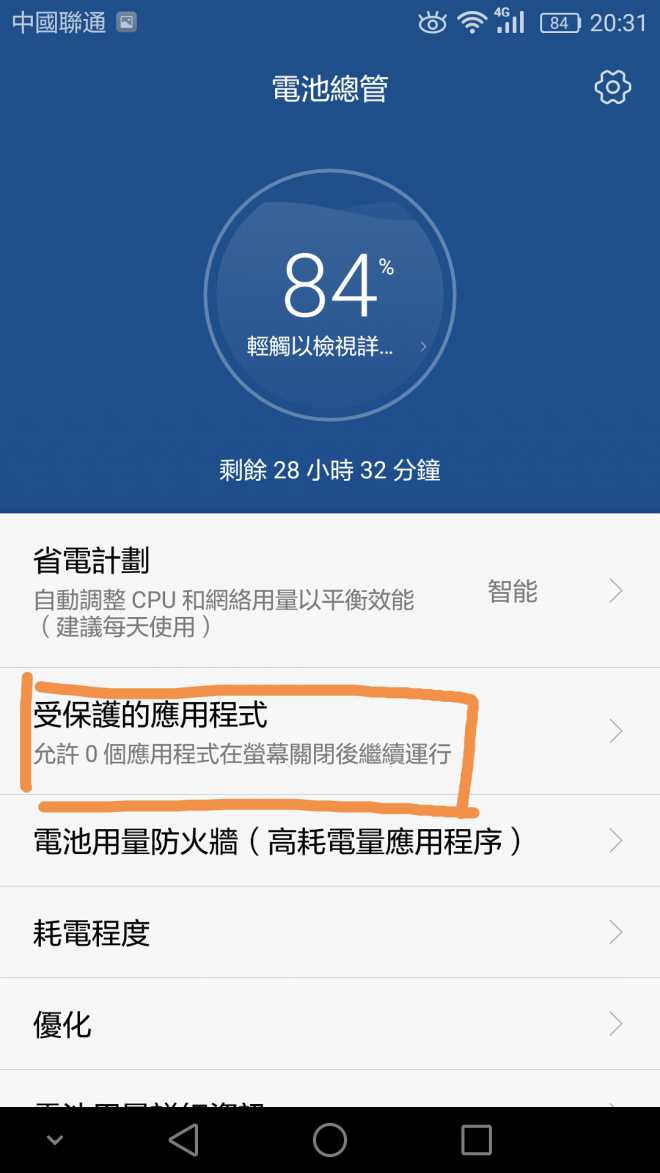Open recent apps from the navigation bar
Screen dimensions: 660x1173
476,1140
